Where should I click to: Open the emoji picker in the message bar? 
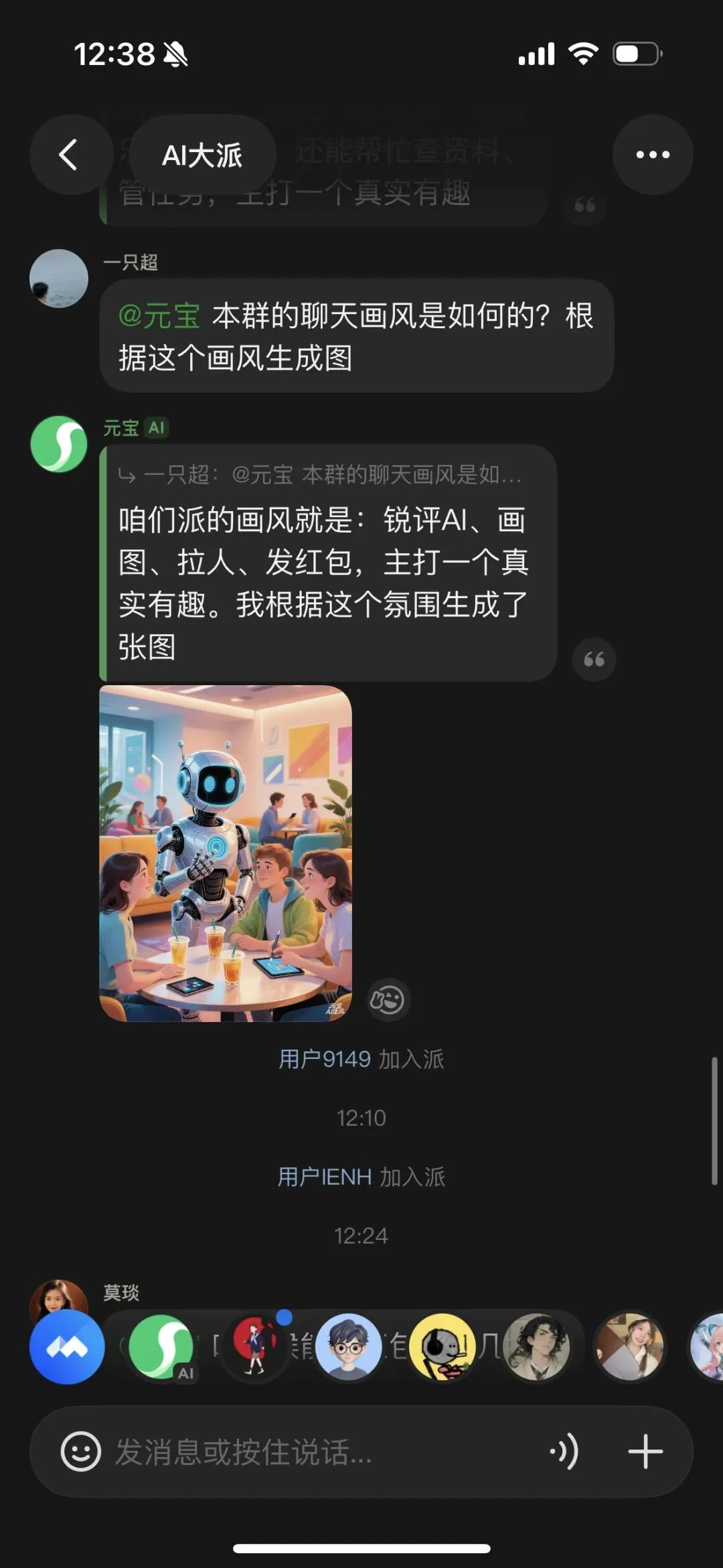tap(80, 1451)
